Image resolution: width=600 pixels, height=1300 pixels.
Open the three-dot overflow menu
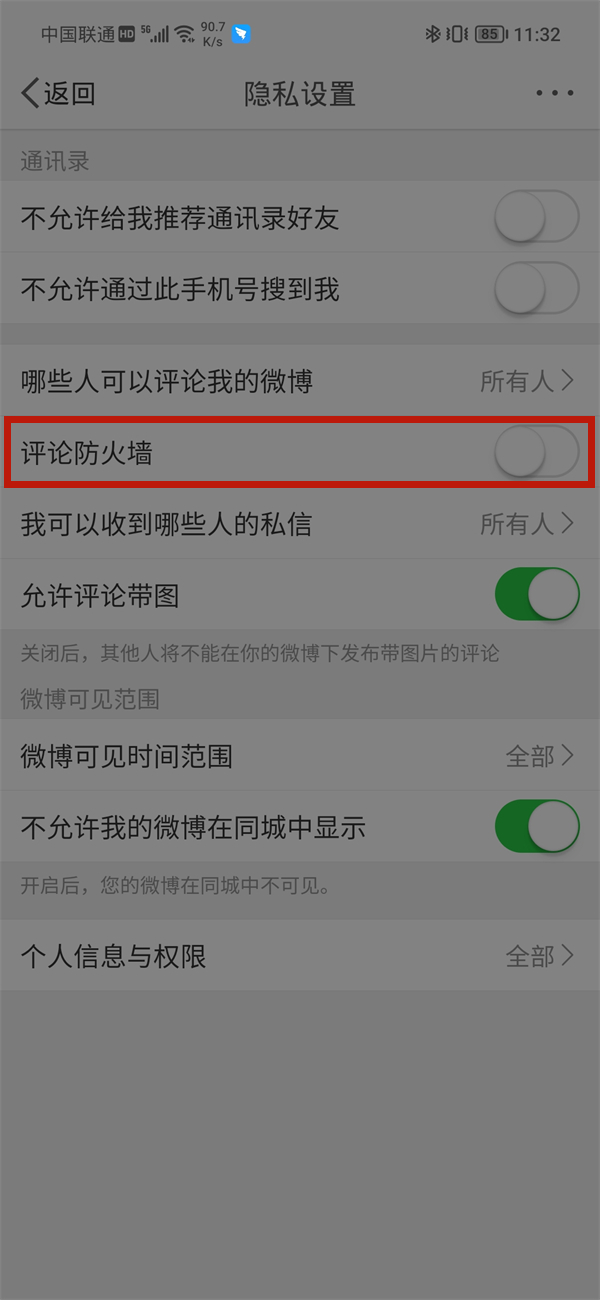coord(553,93)
